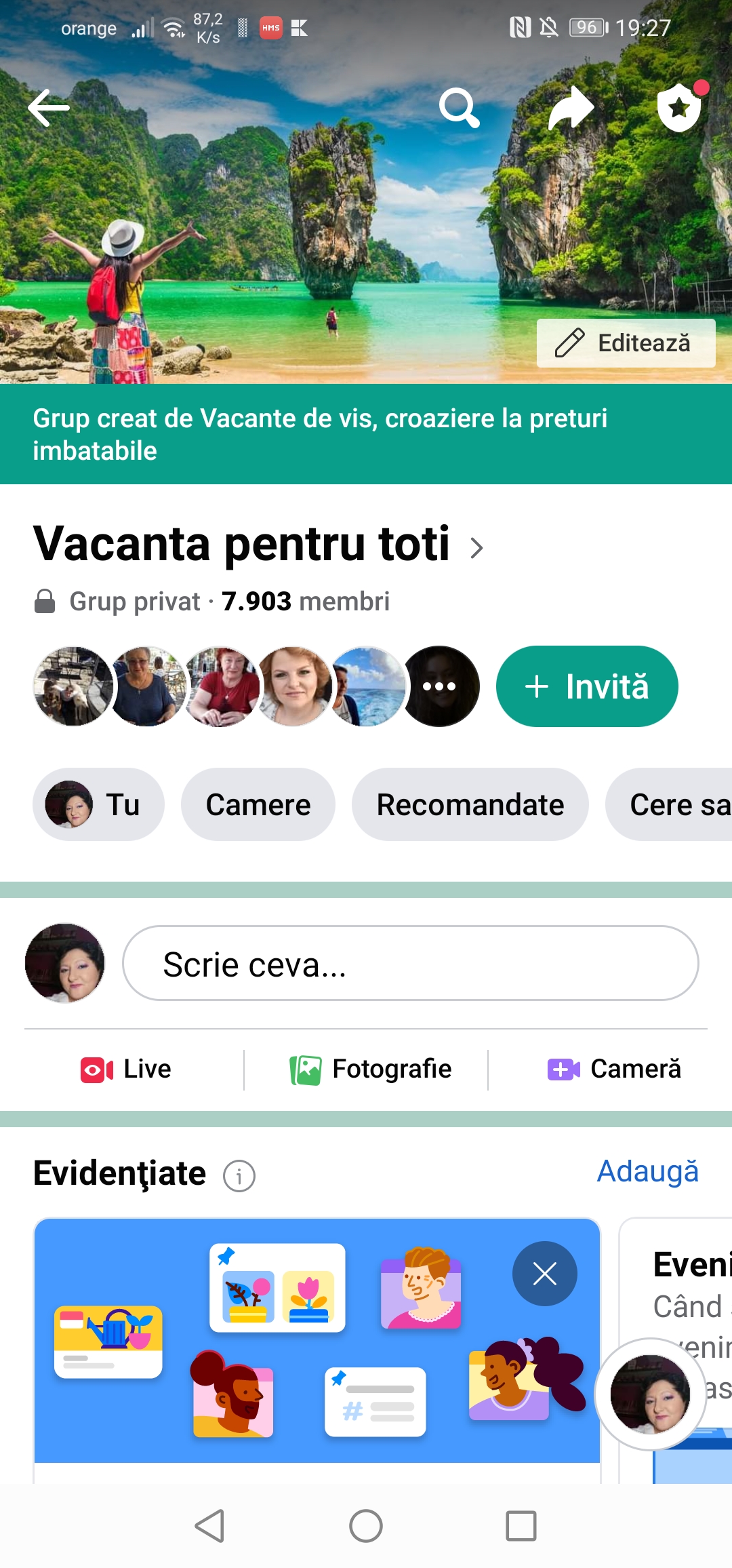Dismiss the featured posts illustration card
The height and width of the screenshot is (1568, 732).
click(x=545, y=1274)
